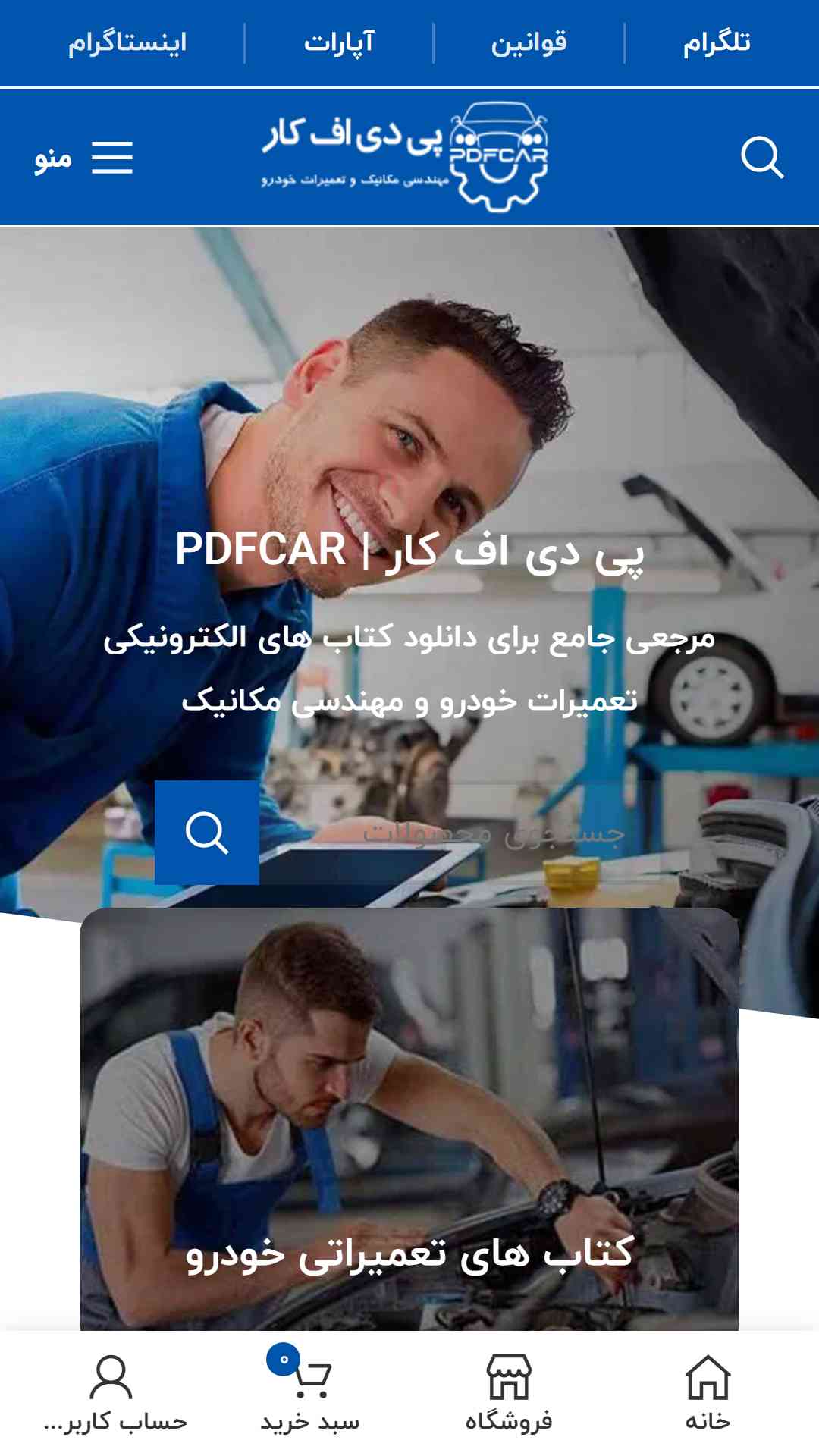Open the rules page (قوانین)
This screenshot has width=819, height=1456.
coord(529,42)
